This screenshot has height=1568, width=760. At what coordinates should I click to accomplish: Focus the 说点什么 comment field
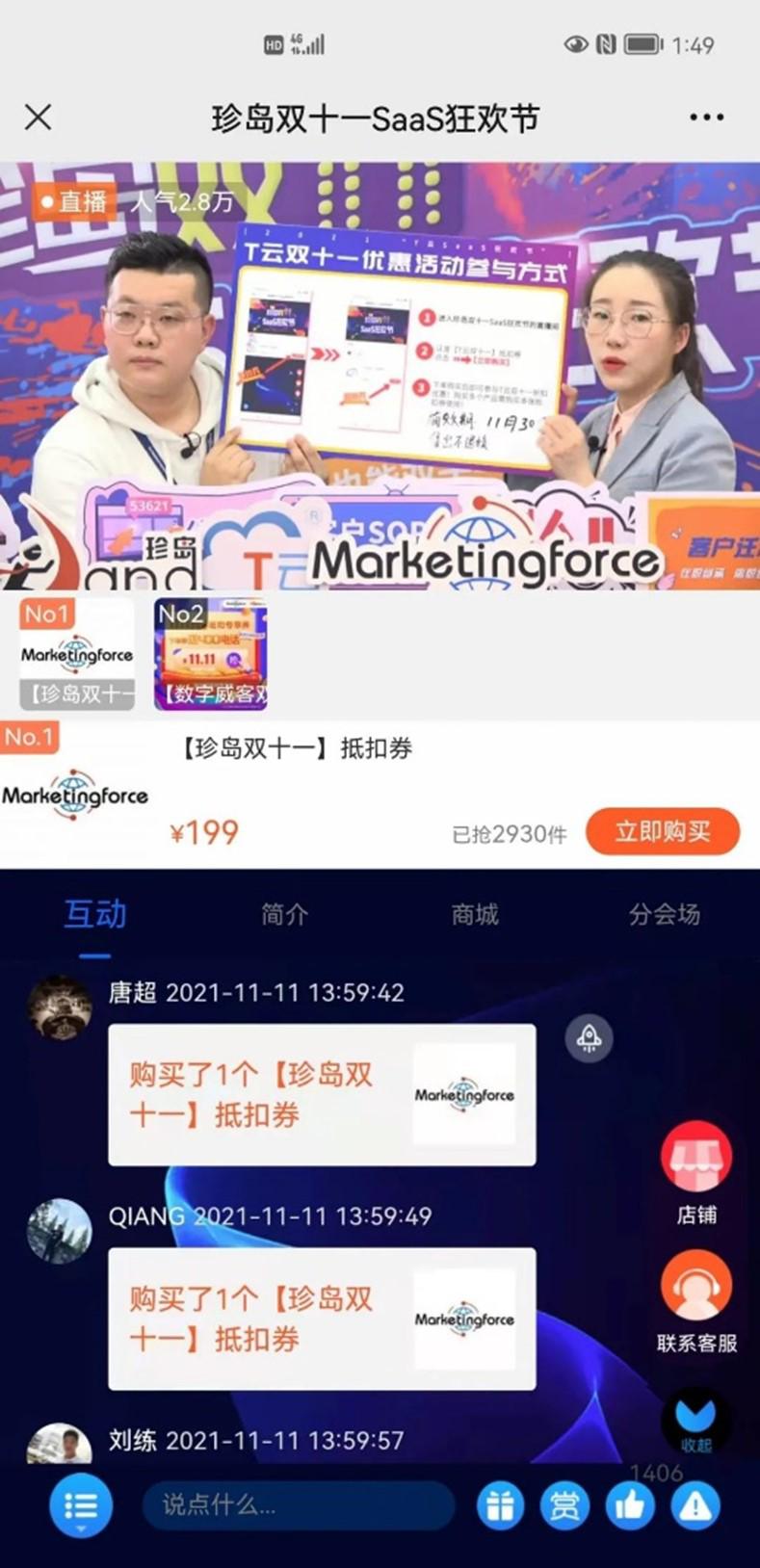(x=299, y=1504)
